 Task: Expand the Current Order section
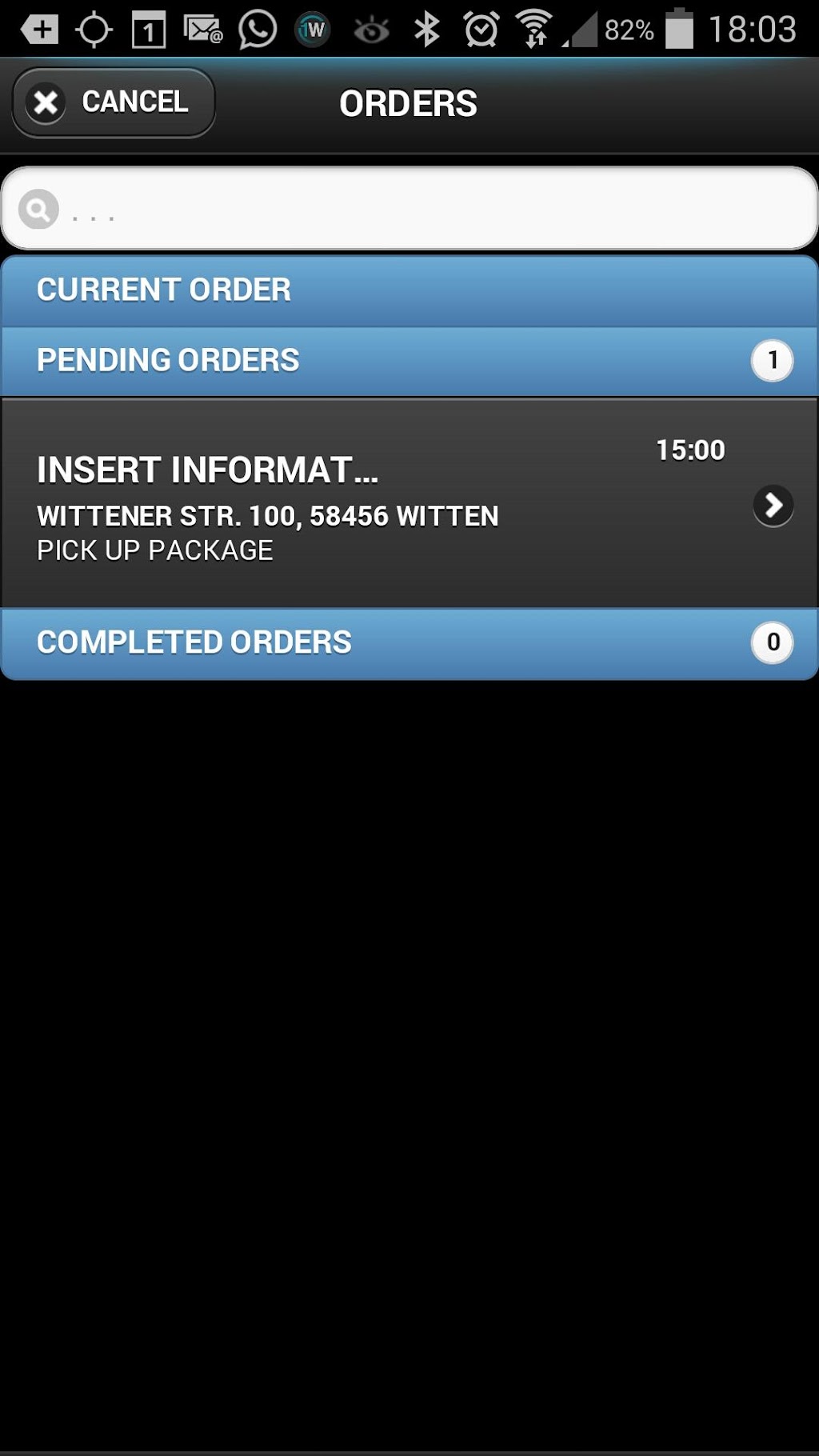pyautogui.click(x=408, y=290)
